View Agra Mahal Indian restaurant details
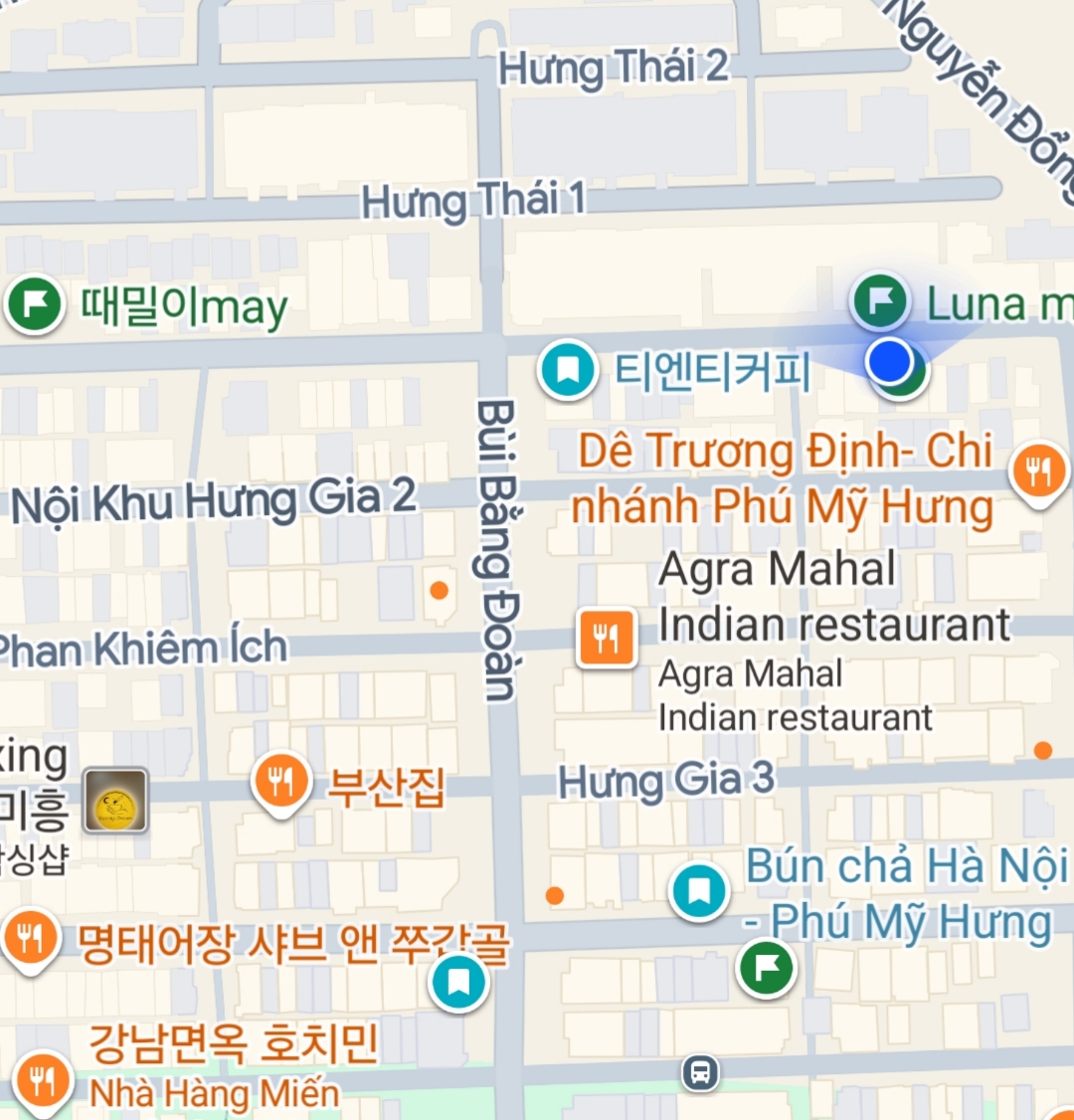This screenshot has height=1120, width=1074. pyautogui.click(x=607, y=637)
